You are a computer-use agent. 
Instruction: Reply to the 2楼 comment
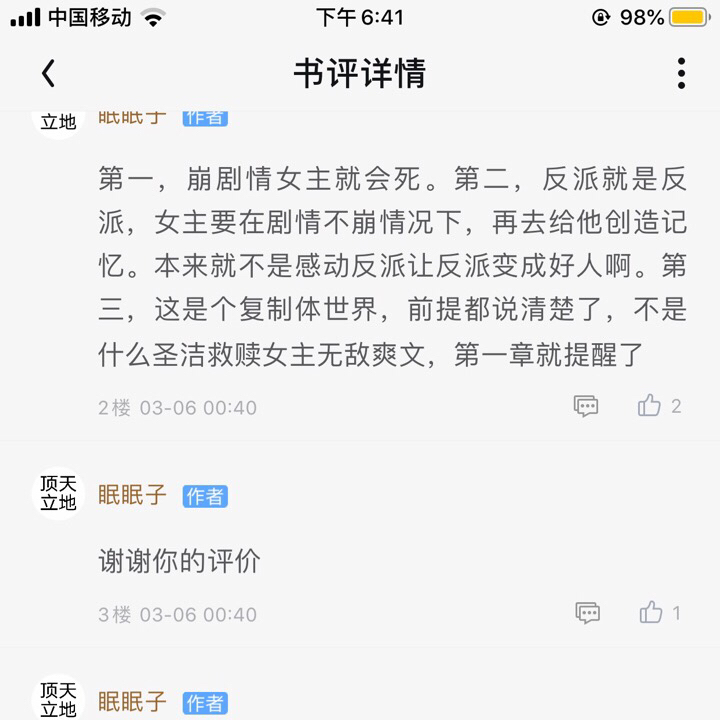pyautogui.click(x=586, y=406)
